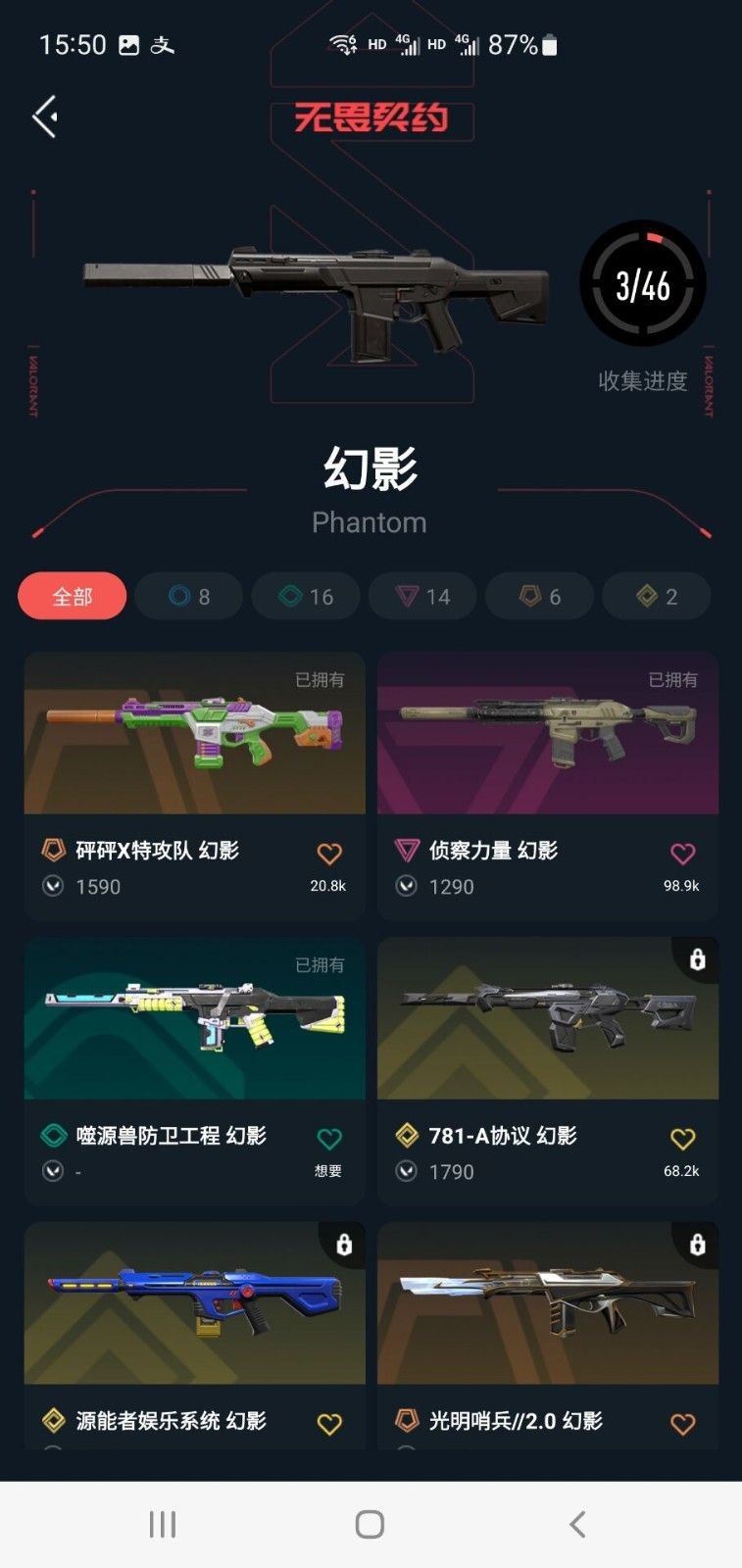
Task: Filter by the tier with 16 skins
Action: [306, 596]
